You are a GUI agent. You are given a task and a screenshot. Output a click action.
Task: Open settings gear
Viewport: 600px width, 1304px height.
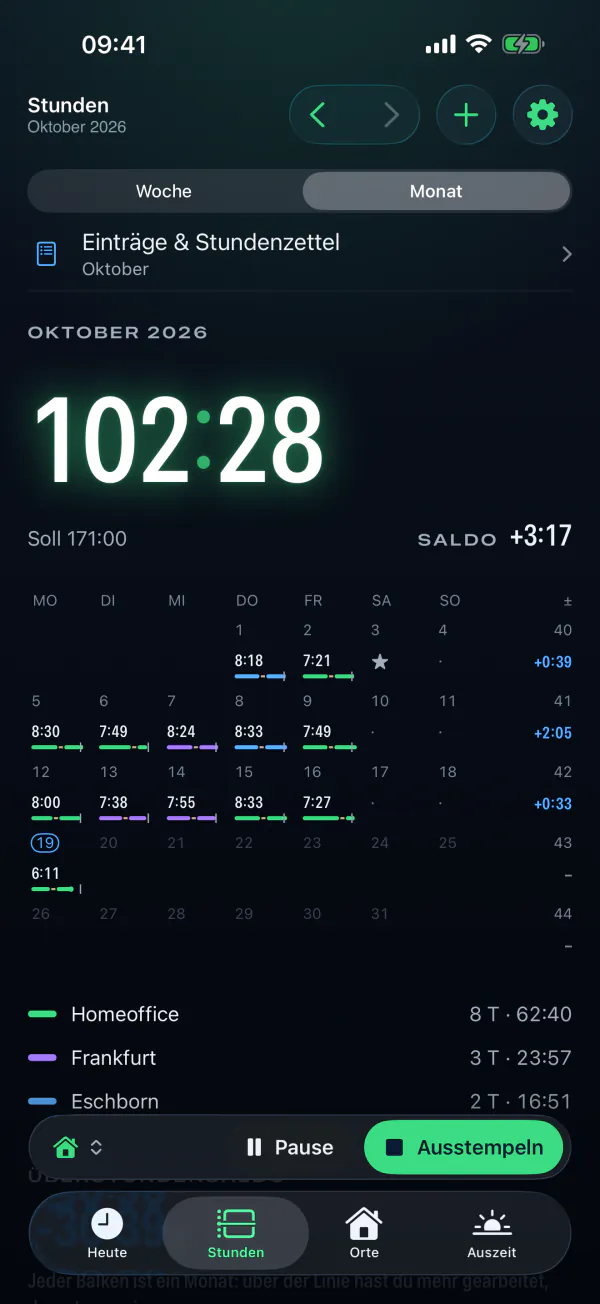pyautogui.click(x=542, y=115)
